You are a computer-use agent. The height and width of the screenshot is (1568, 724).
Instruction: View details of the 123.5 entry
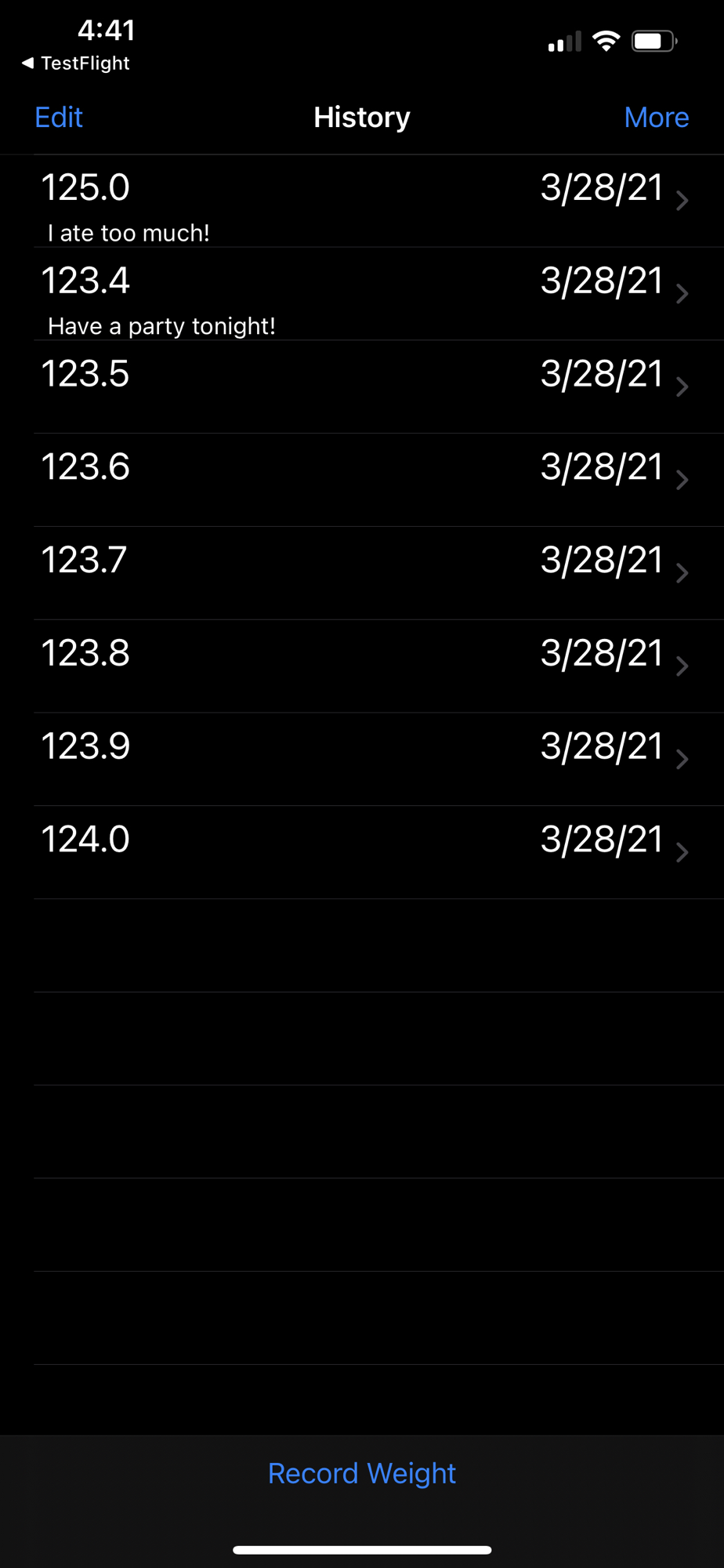click(x=362, y=387)
